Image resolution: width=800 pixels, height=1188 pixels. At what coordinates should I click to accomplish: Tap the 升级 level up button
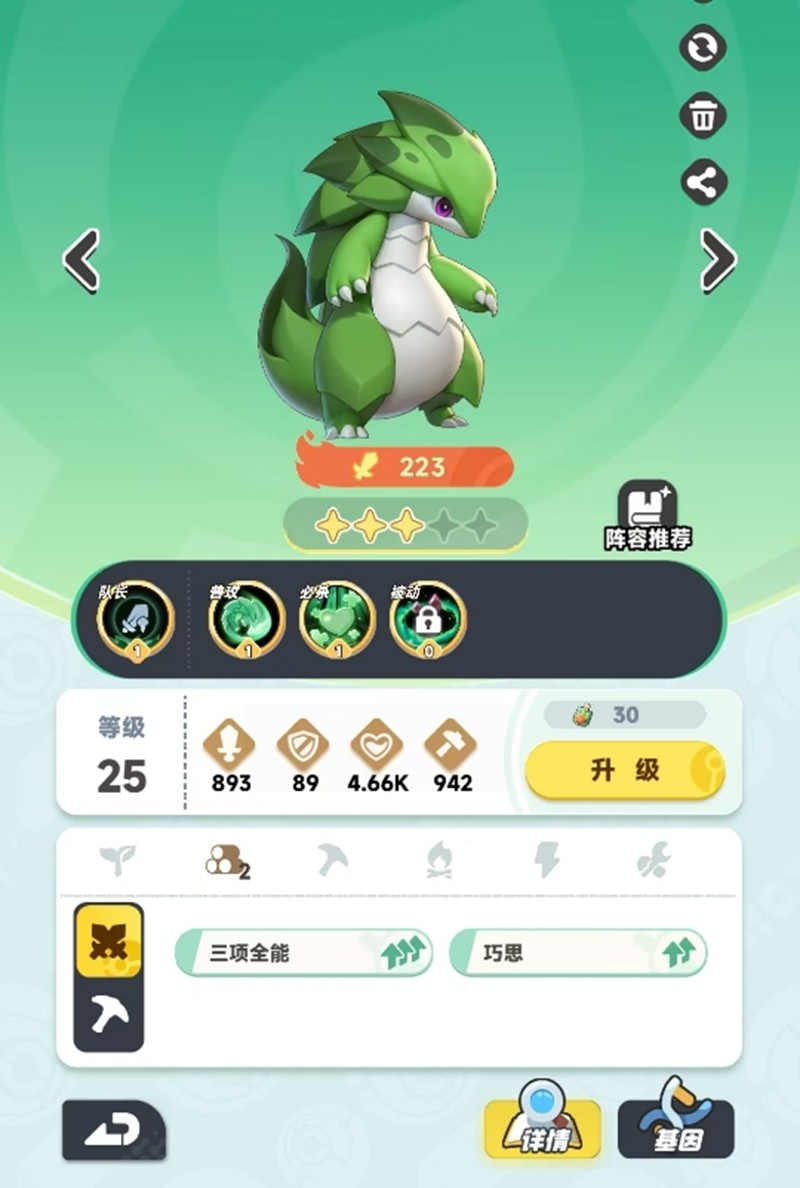pyautogui.click(x=624, y=770)
